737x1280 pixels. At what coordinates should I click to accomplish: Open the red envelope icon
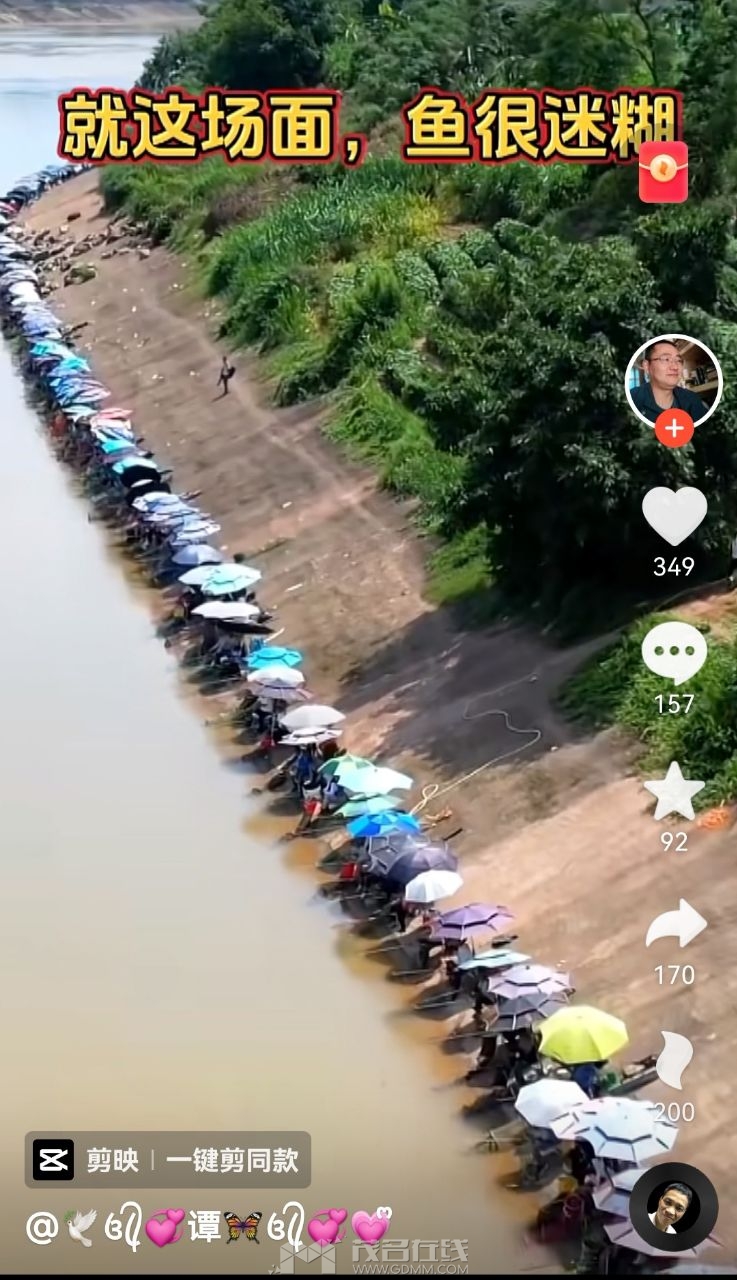[663, 172]
